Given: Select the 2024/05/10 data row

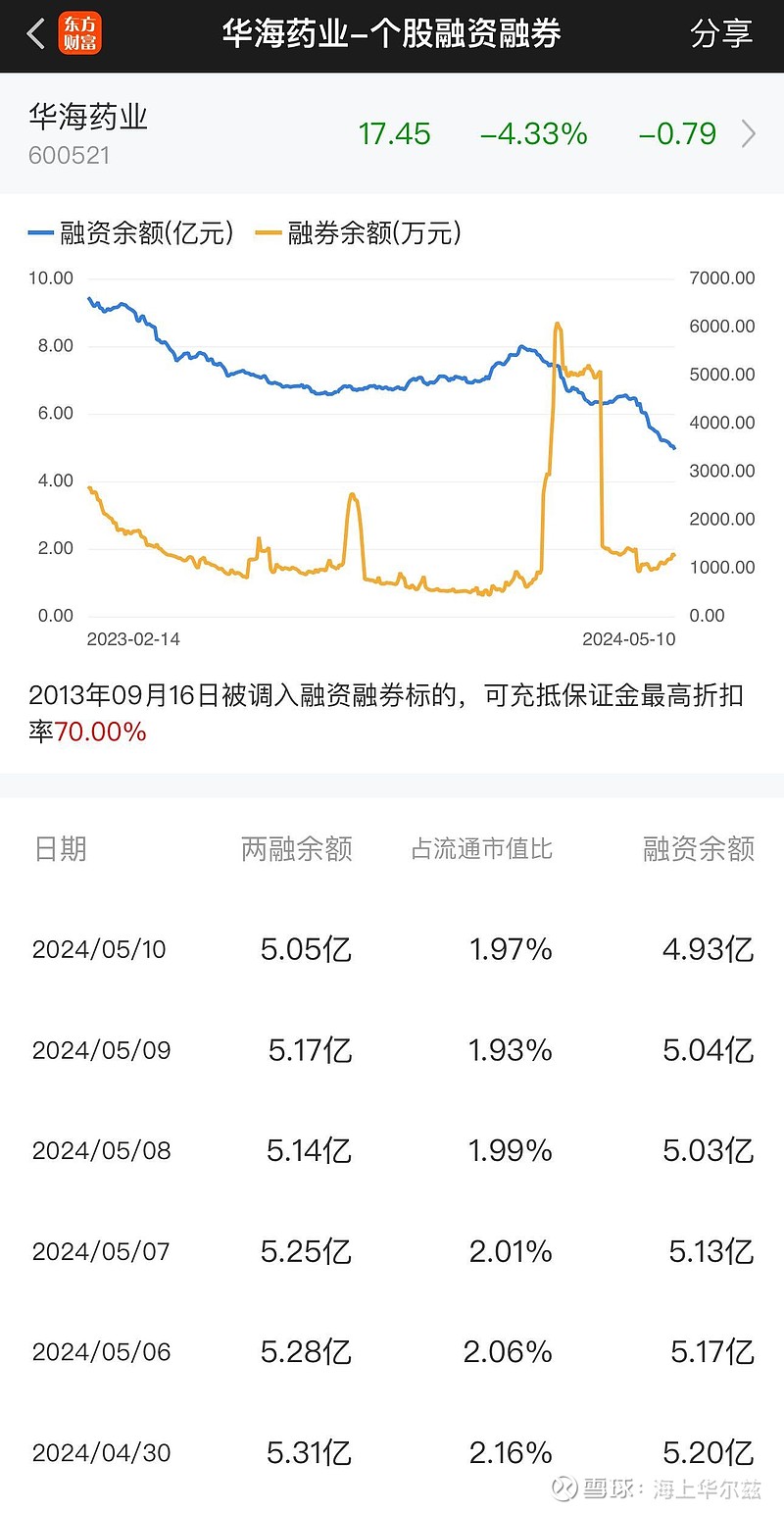Looking at the screenshot, I should point(392,948).
